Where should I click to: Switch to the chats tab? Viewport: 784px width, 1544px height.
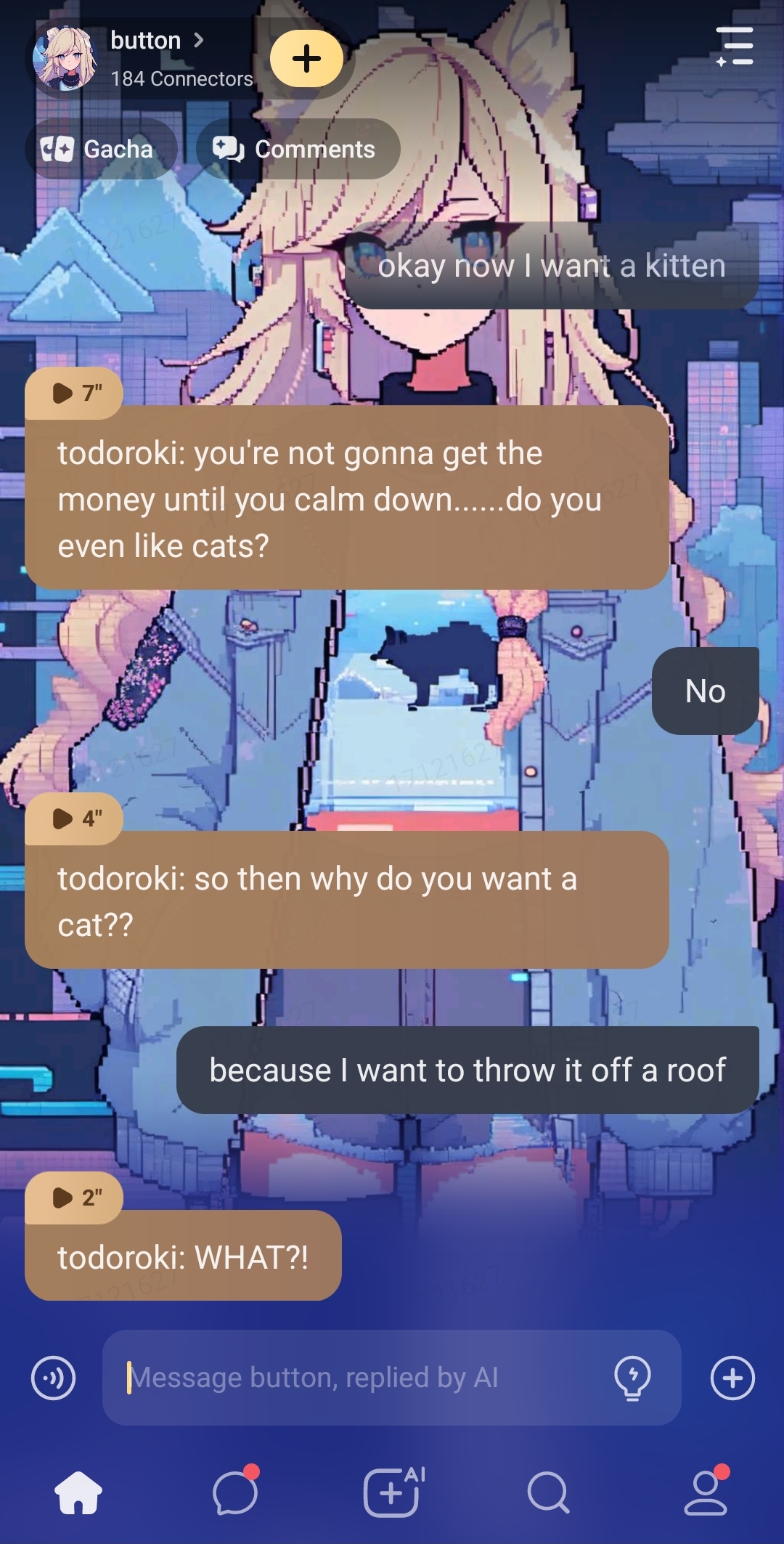click(x=235, y=1493)
